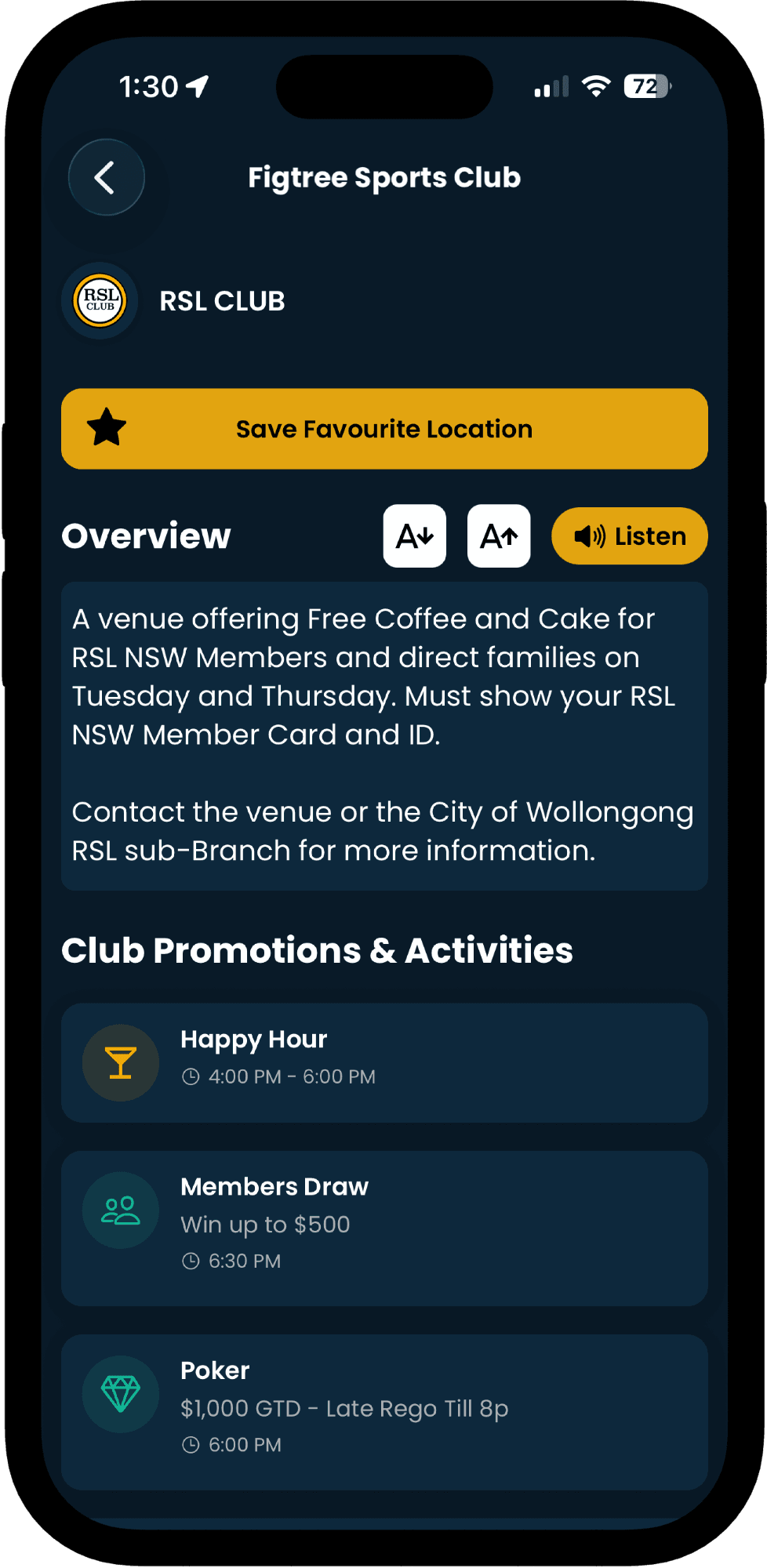Enable the Listen audio playback
This screenshot has height=1568, width=767.
629,535
